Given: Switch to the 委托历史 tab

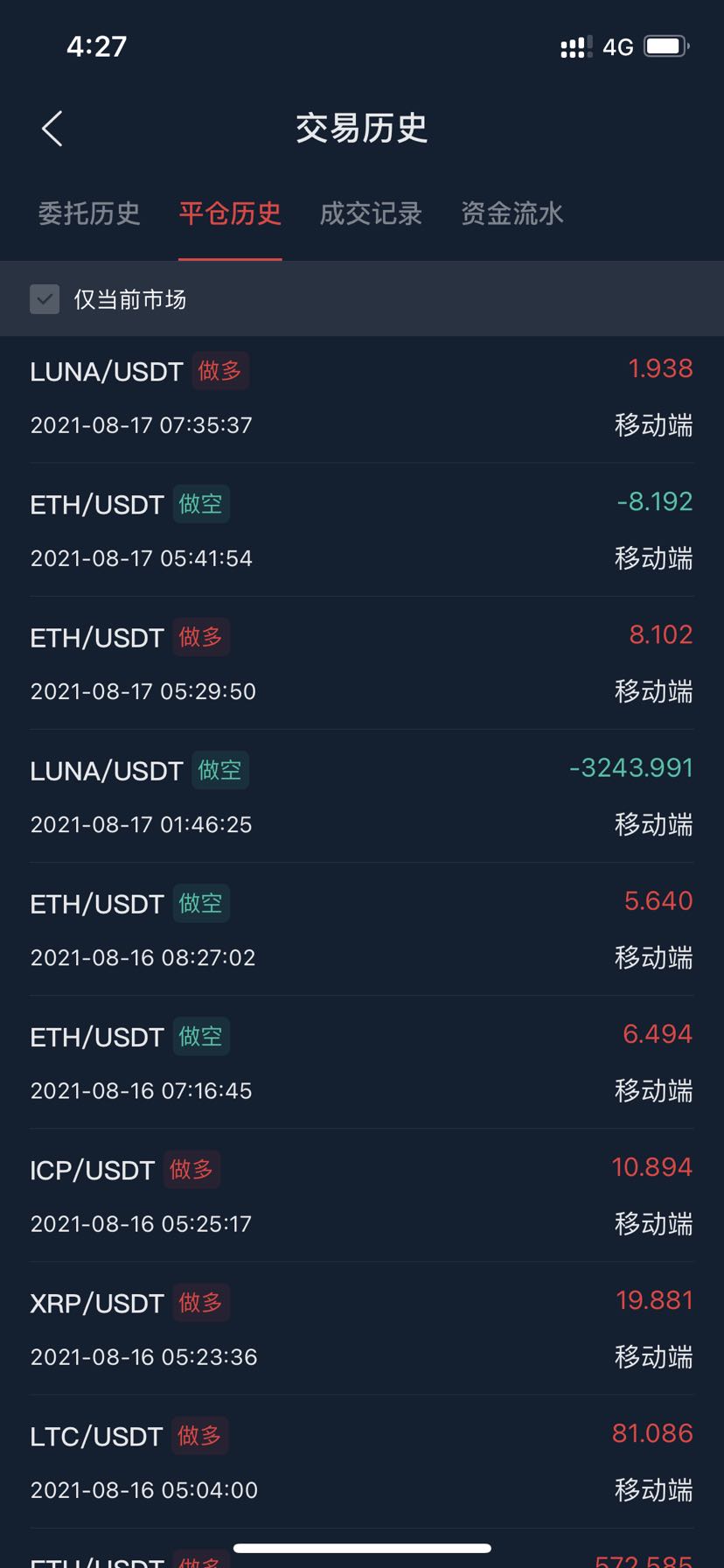Looking at the screenshot, I should tap(89, 213).
